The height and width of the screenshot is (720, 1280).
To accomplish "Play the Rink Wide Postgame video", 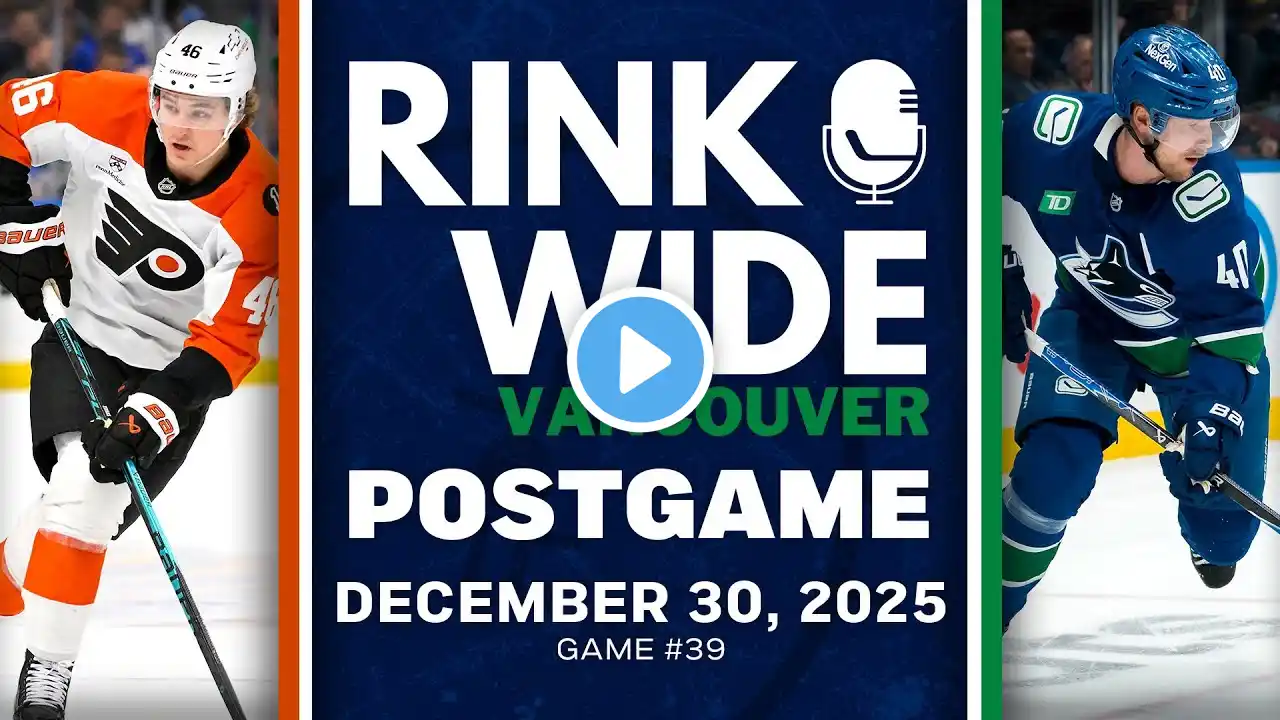I will 640,360.
